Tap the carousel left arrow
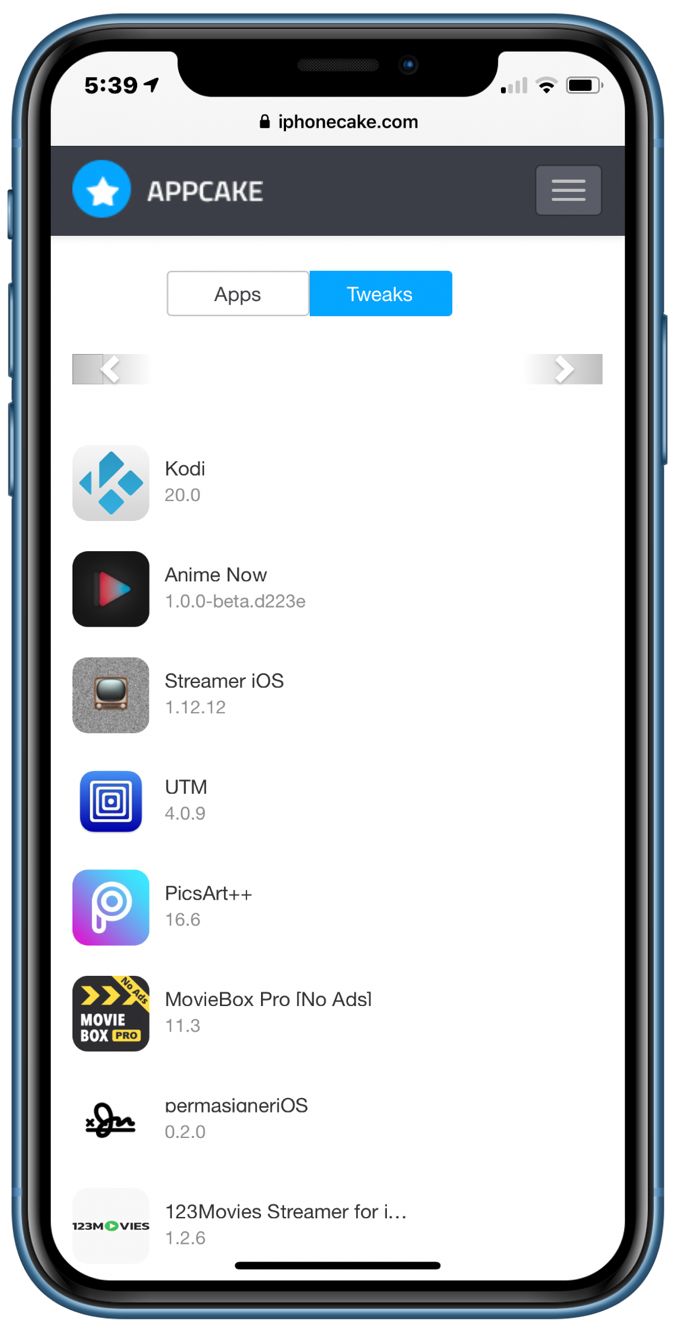The image size is (675, 1336). [x=110, y=369]
